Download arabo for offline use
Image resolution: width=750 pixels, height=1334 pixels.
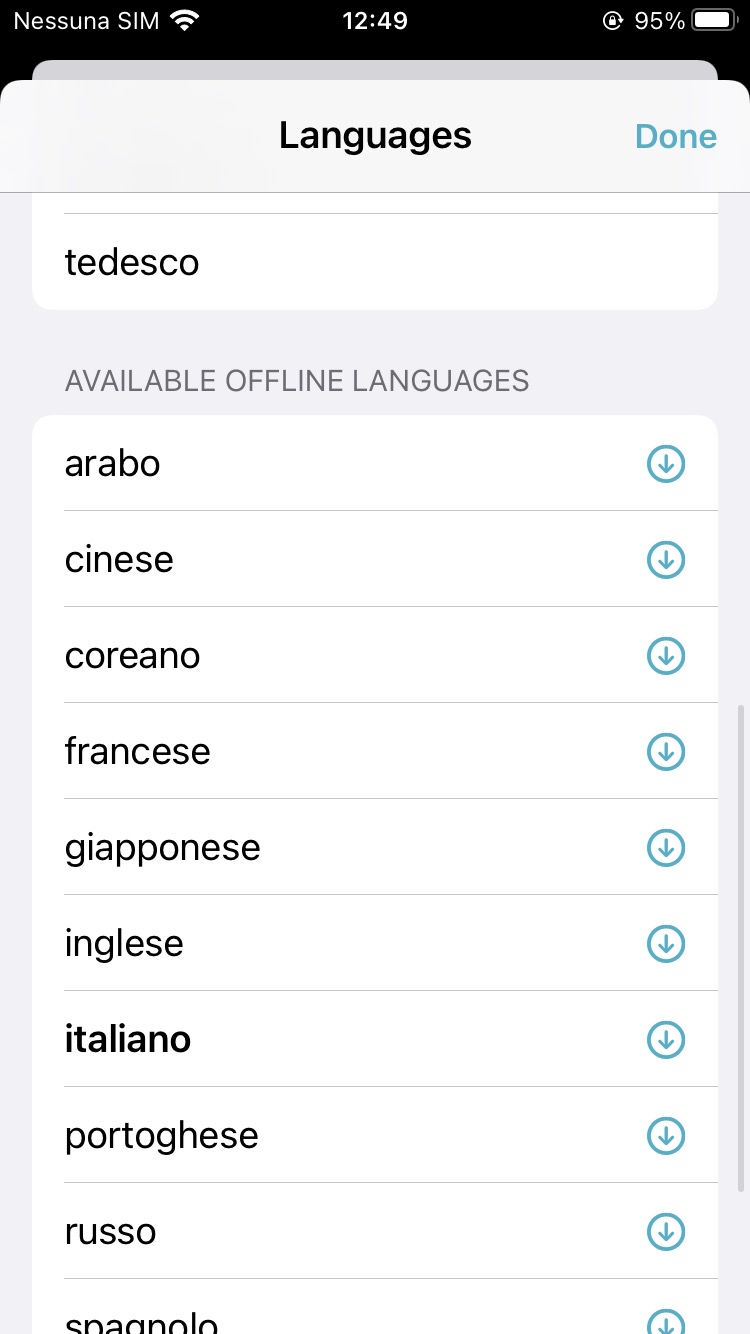point(666,464)
